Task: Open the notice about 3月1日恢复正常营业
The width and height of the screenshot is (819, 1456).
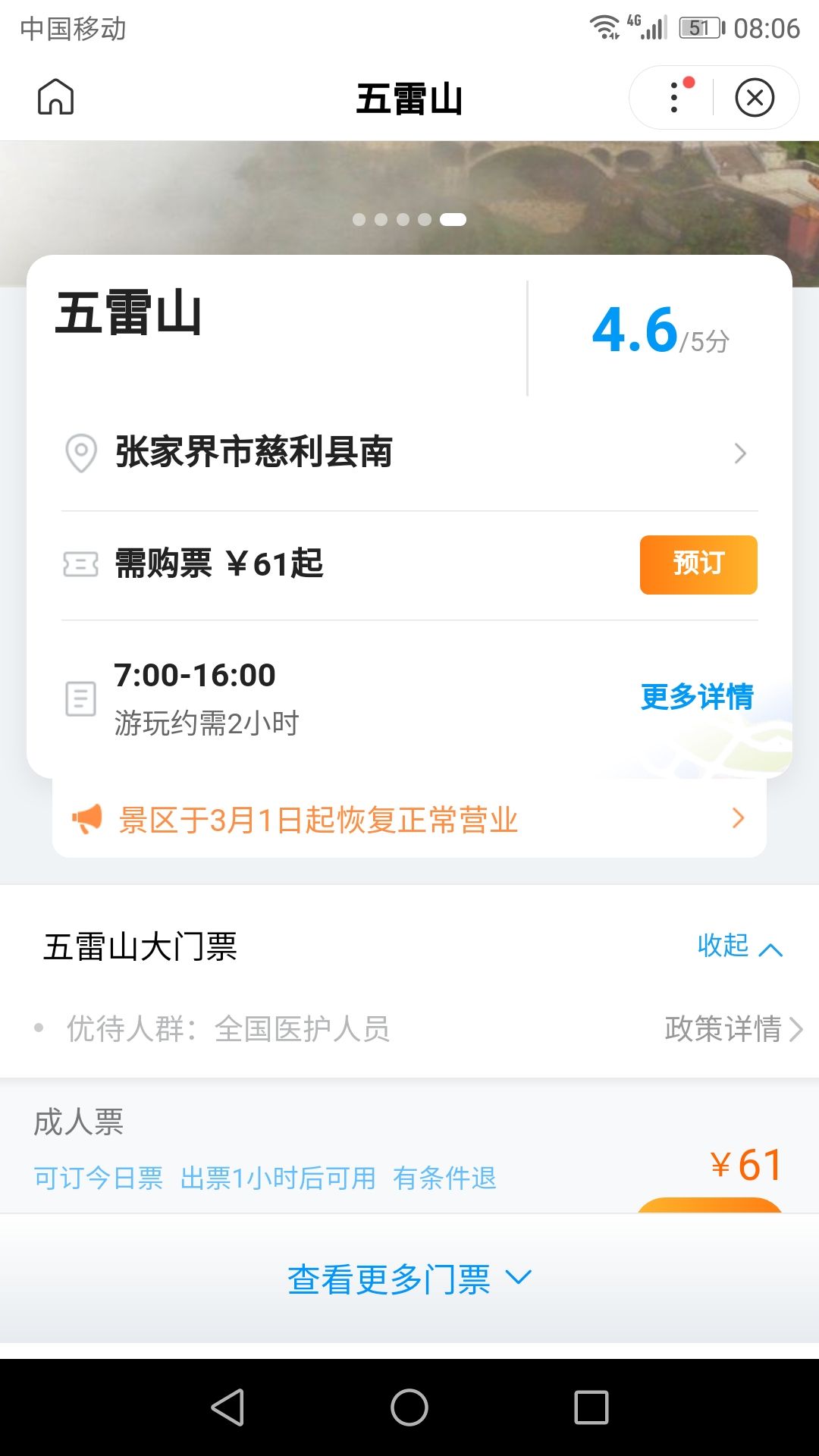Action: tap(409, 820)
